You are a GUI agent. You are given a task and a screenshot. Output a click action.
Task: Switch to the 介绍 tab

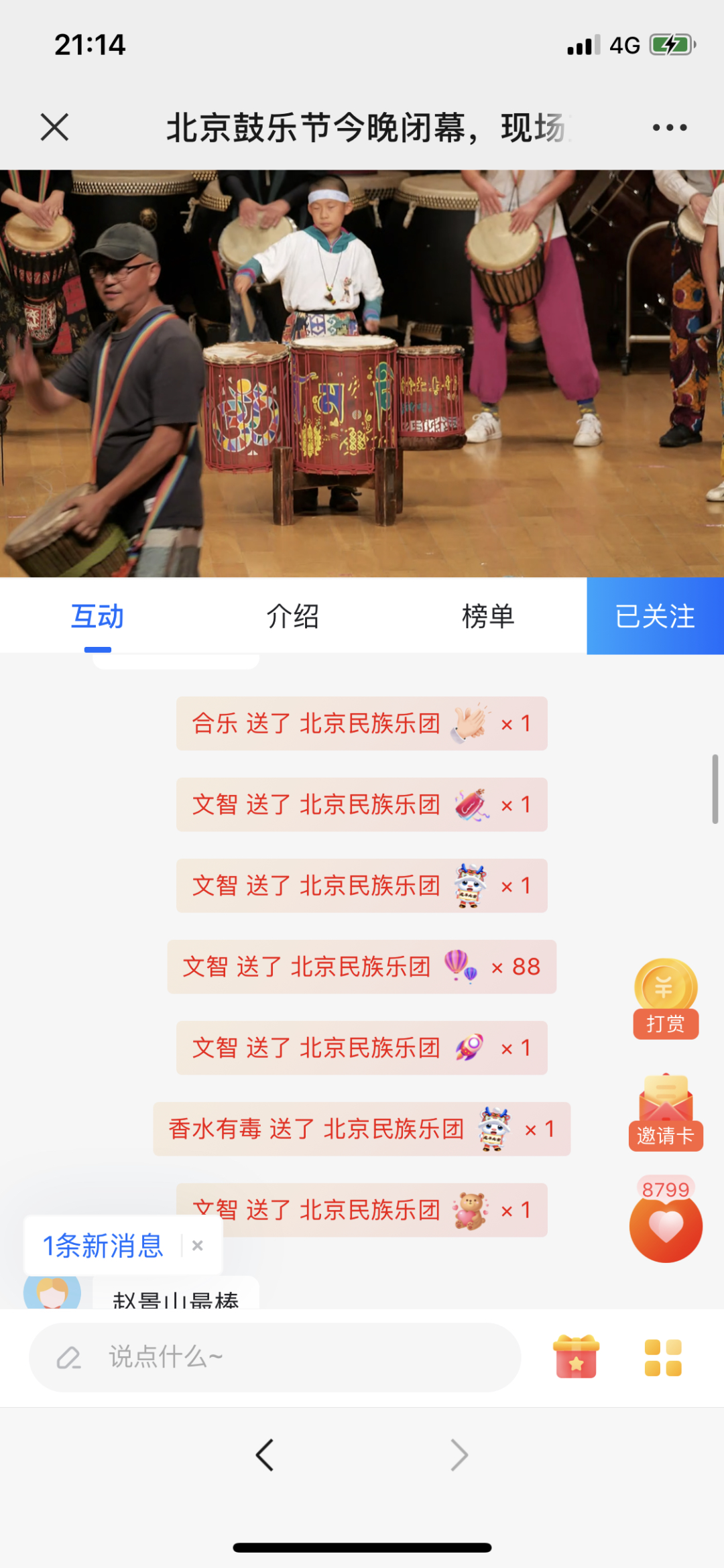click(x=292, y=616)
